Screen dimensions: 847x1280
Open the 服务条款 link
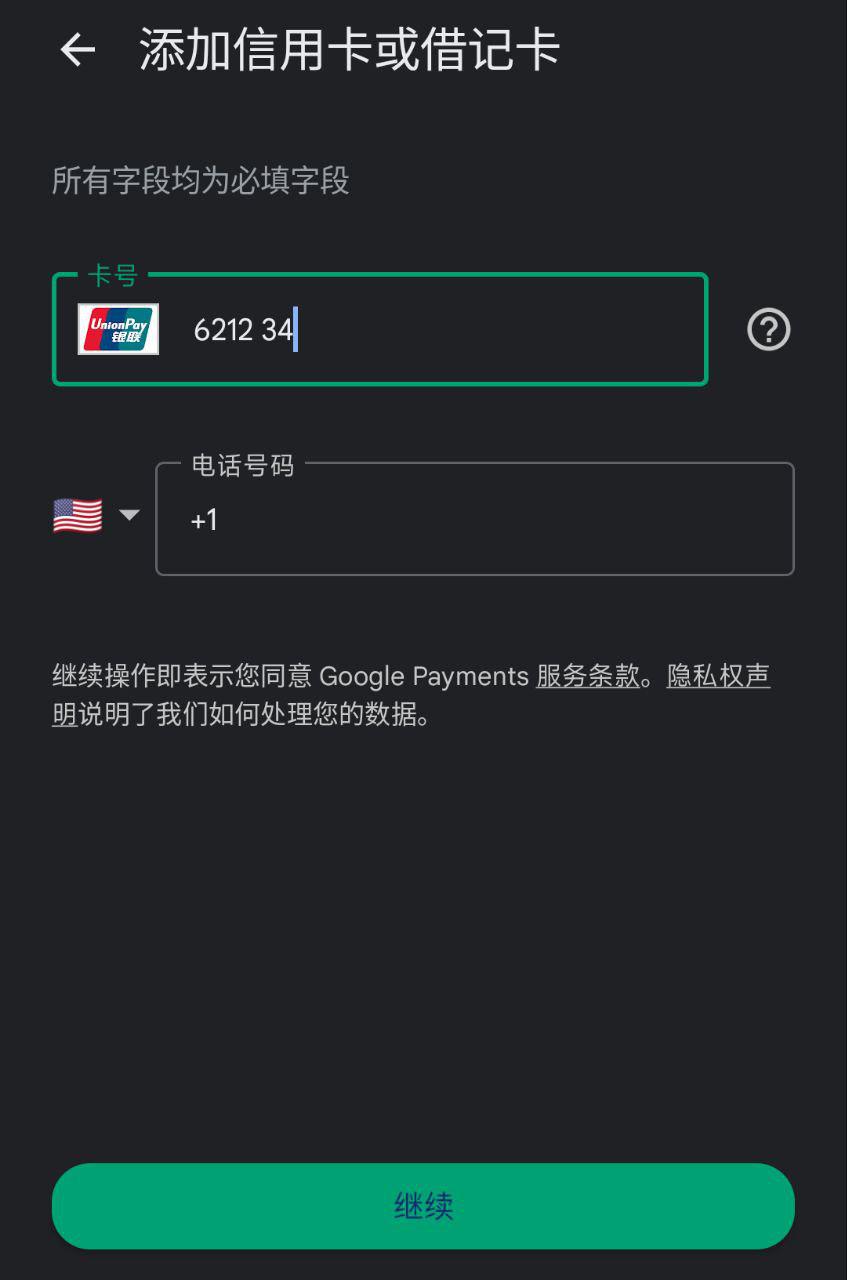click(x=587, y=676)
